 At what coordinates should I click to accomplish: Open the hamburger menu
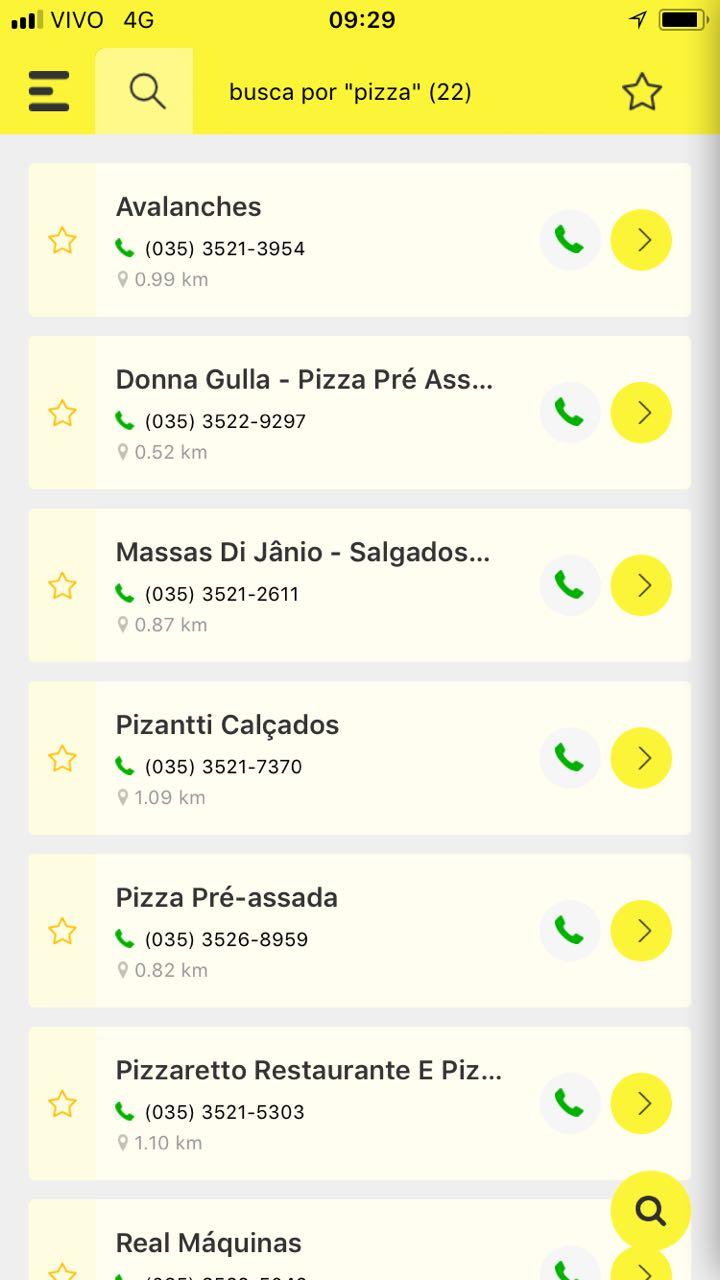point(49,92)
